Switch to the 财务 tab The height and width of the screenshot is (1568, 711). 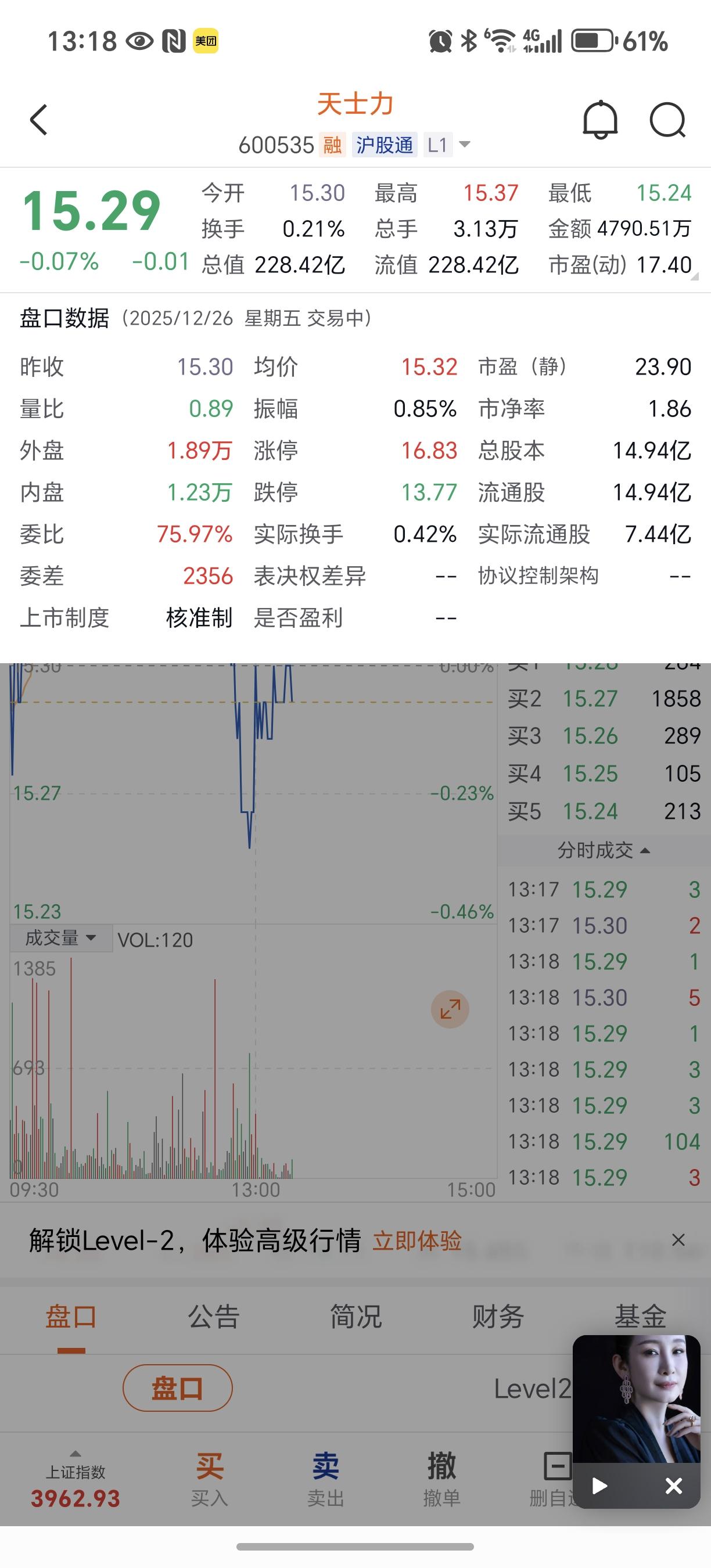pyautogui.click(x=498, y=1317)
